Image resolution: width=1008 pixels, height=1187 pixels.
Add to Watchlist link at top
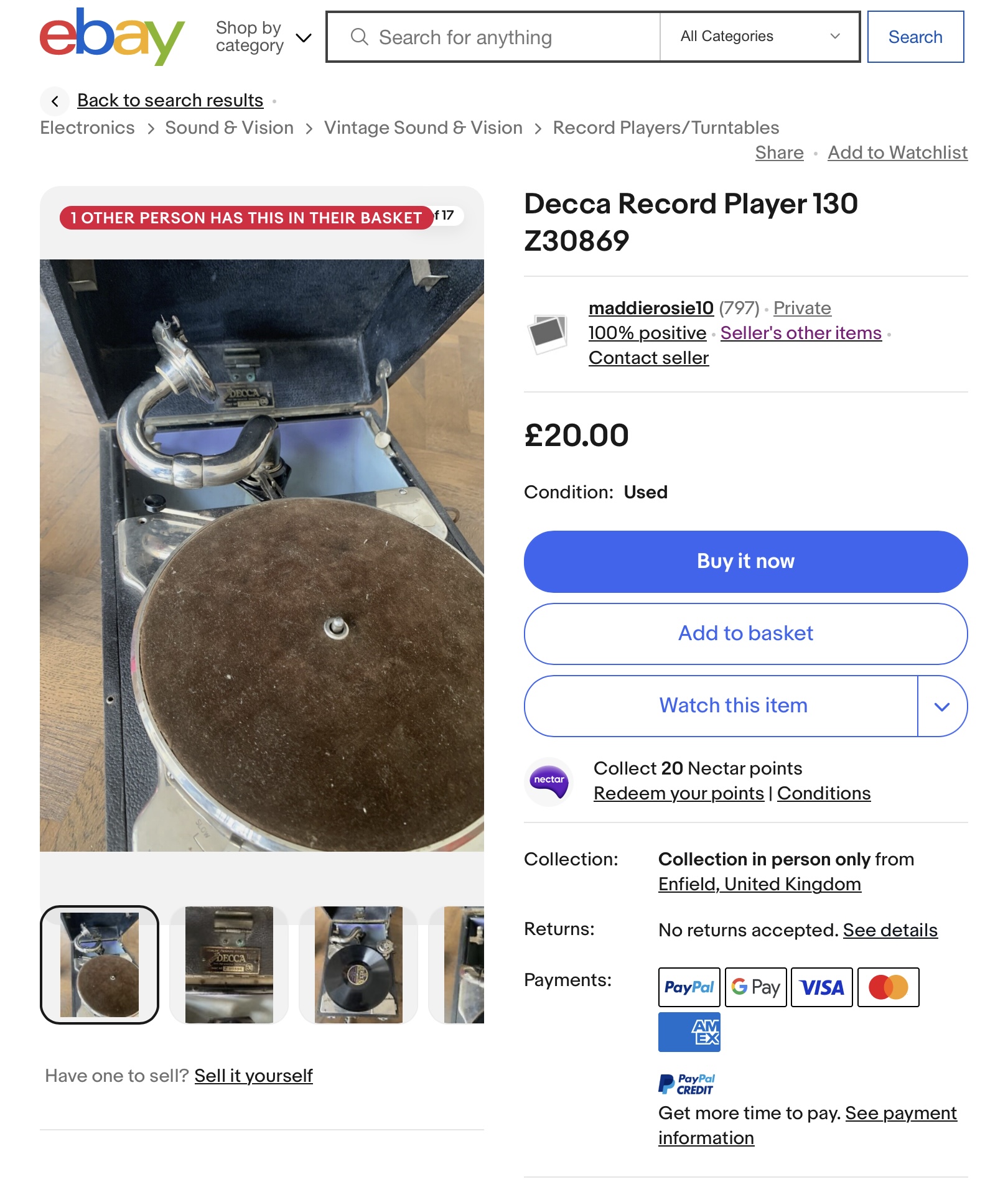[x=897, y=152]
